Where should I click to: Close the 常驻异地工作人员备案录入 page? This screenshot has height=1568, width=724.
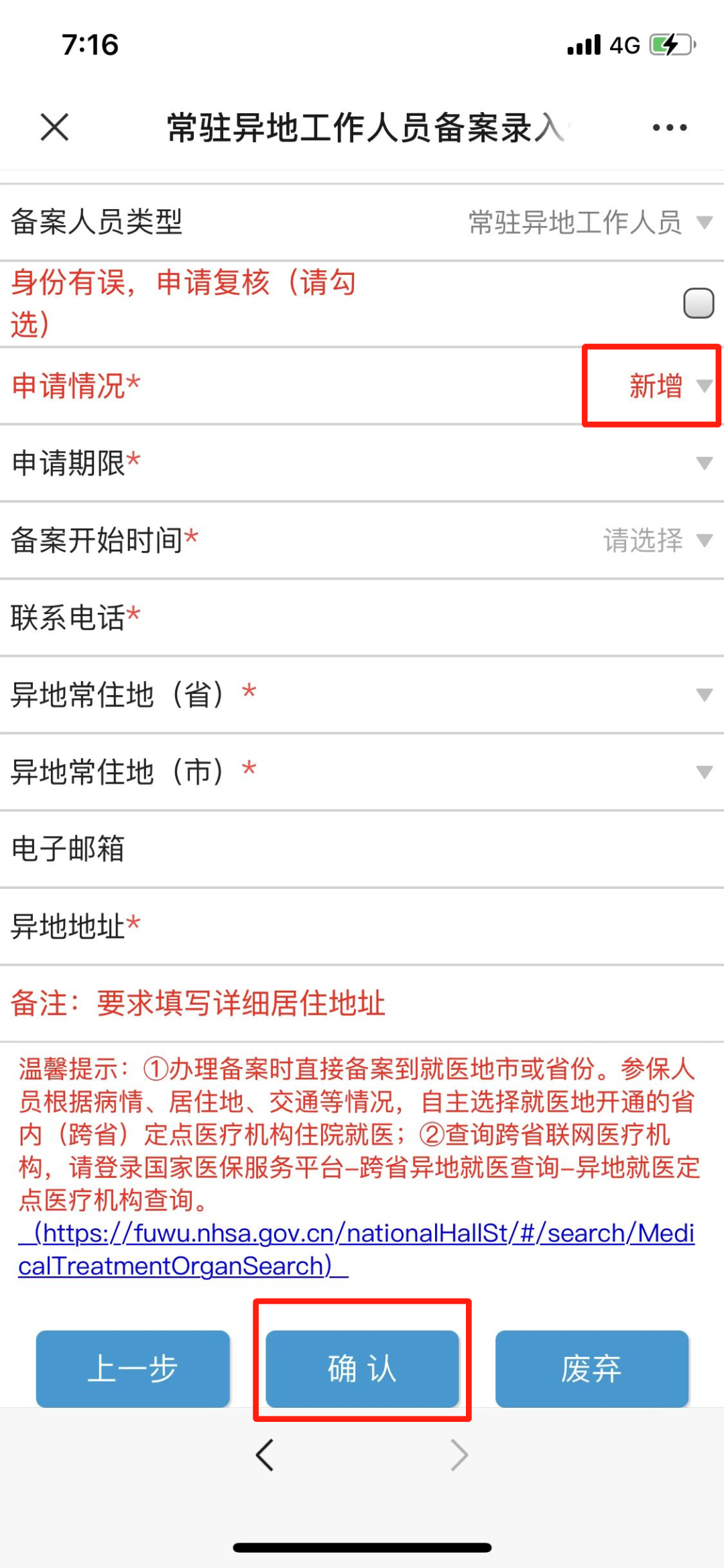point(54,127)
